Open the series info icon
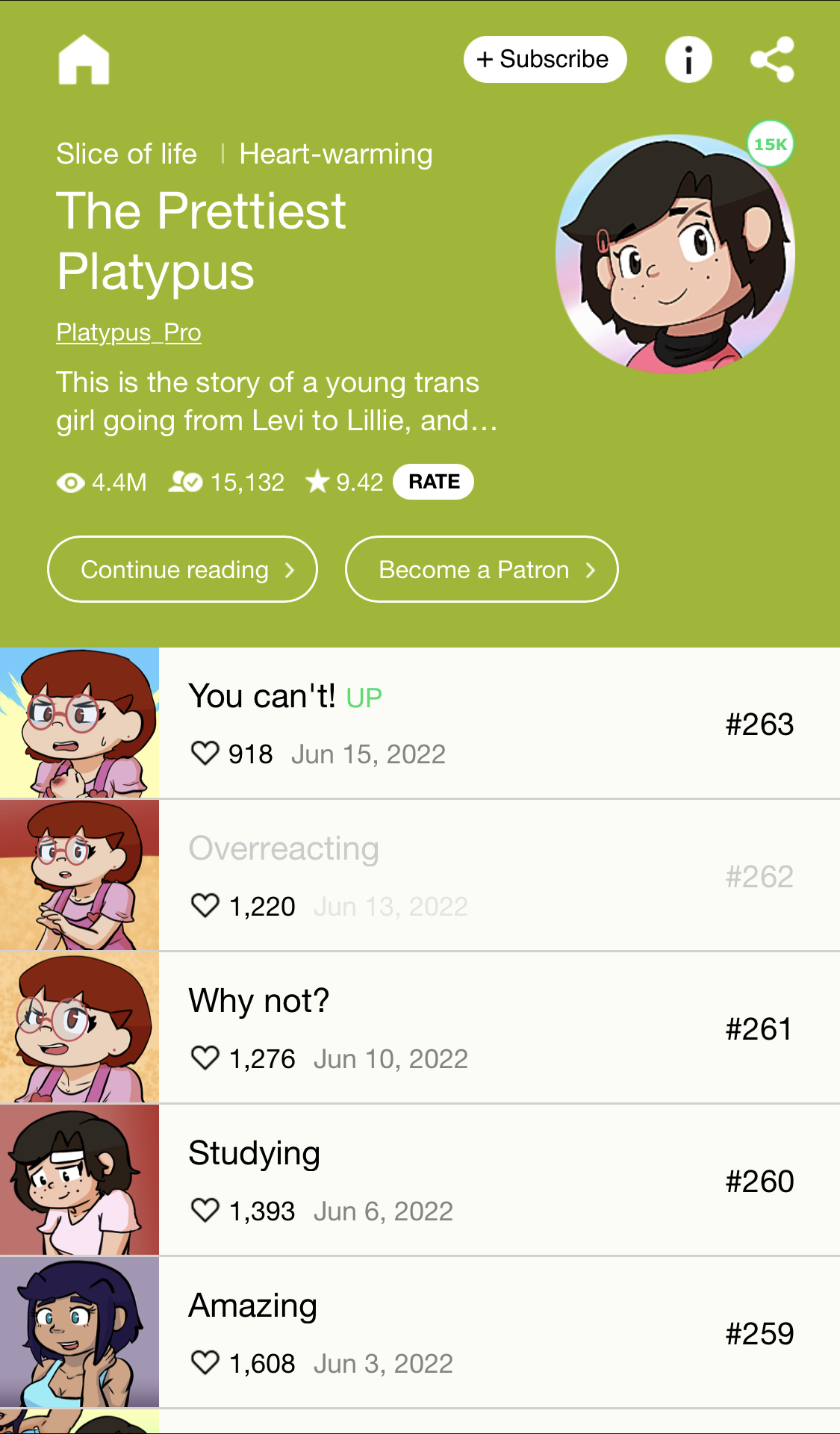The width and height of the screenshot is (840, 1434). tap(688, 60)
